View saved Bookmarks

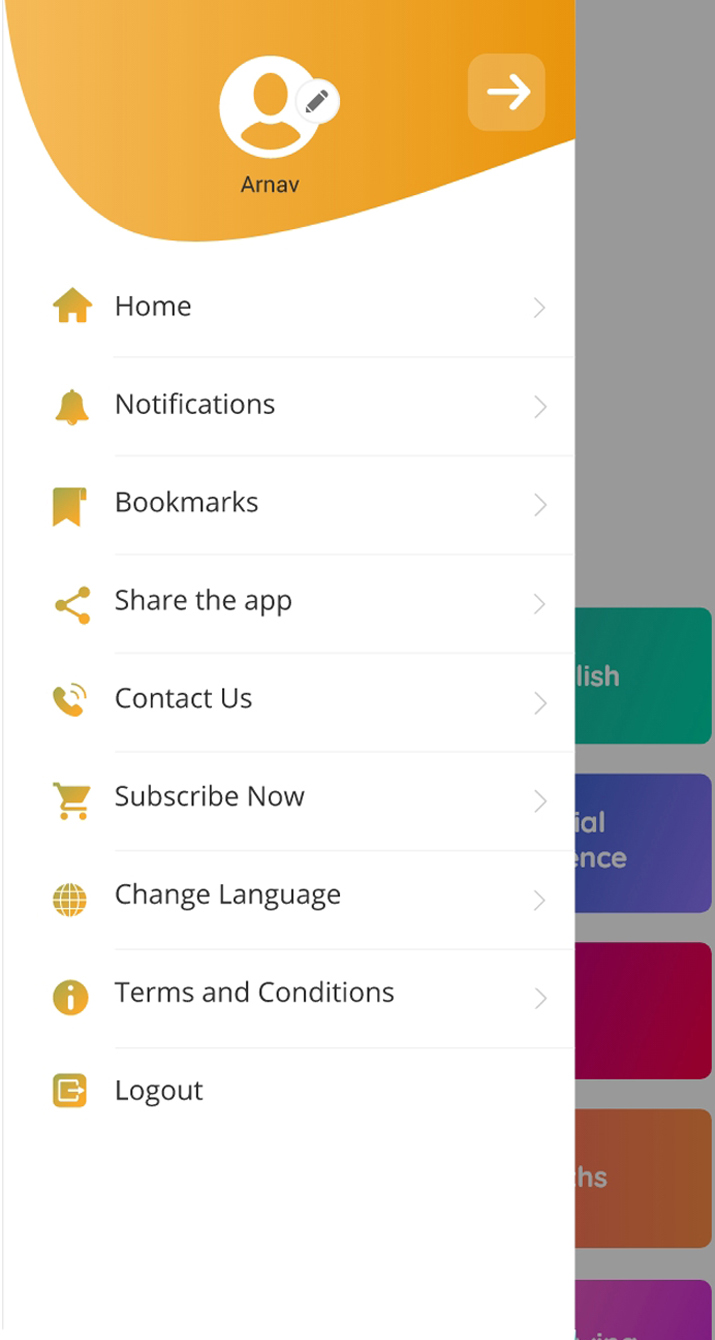coord(187,502)
